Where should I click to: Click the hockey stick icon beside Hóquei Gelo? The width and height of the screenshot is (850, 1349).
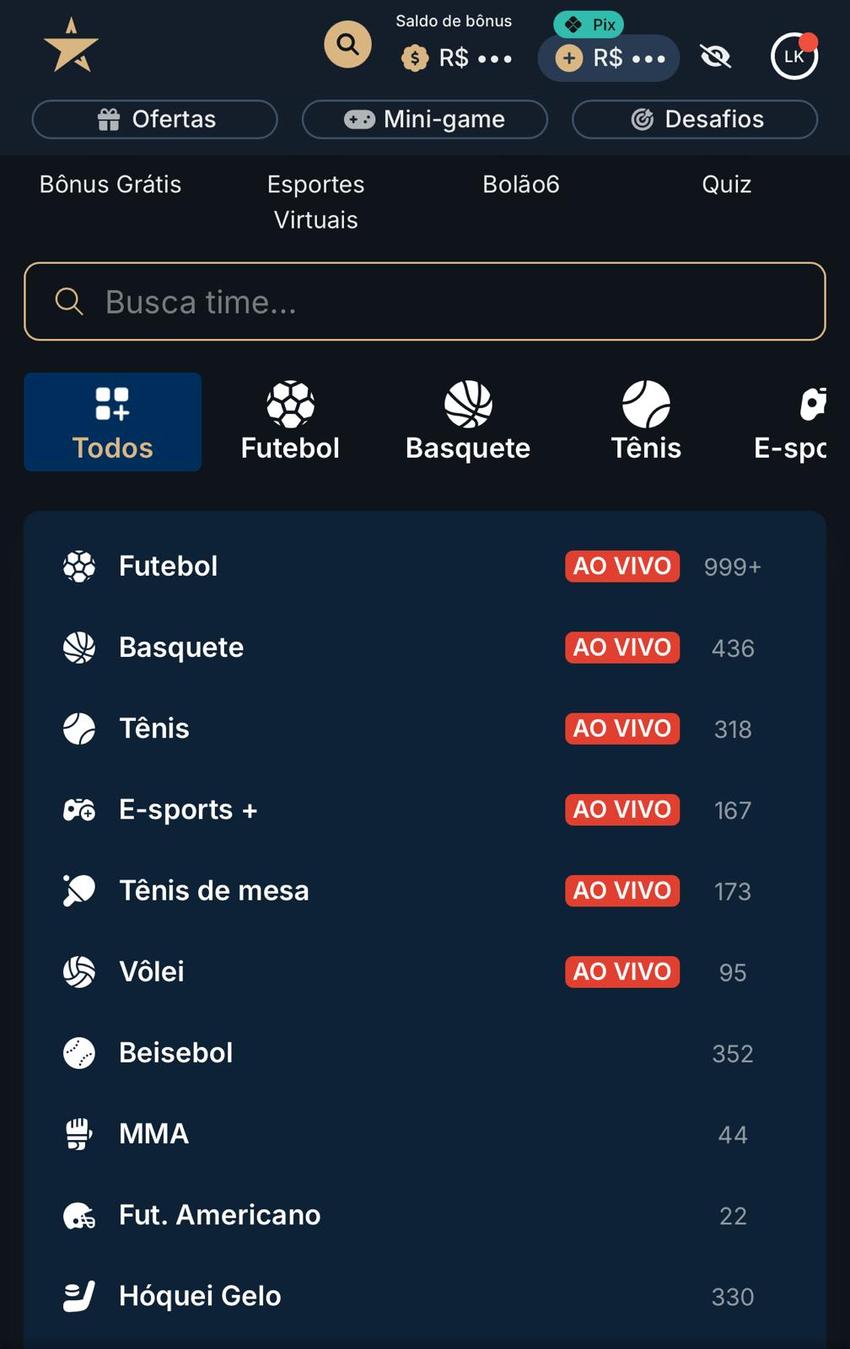coord(78,1295)
